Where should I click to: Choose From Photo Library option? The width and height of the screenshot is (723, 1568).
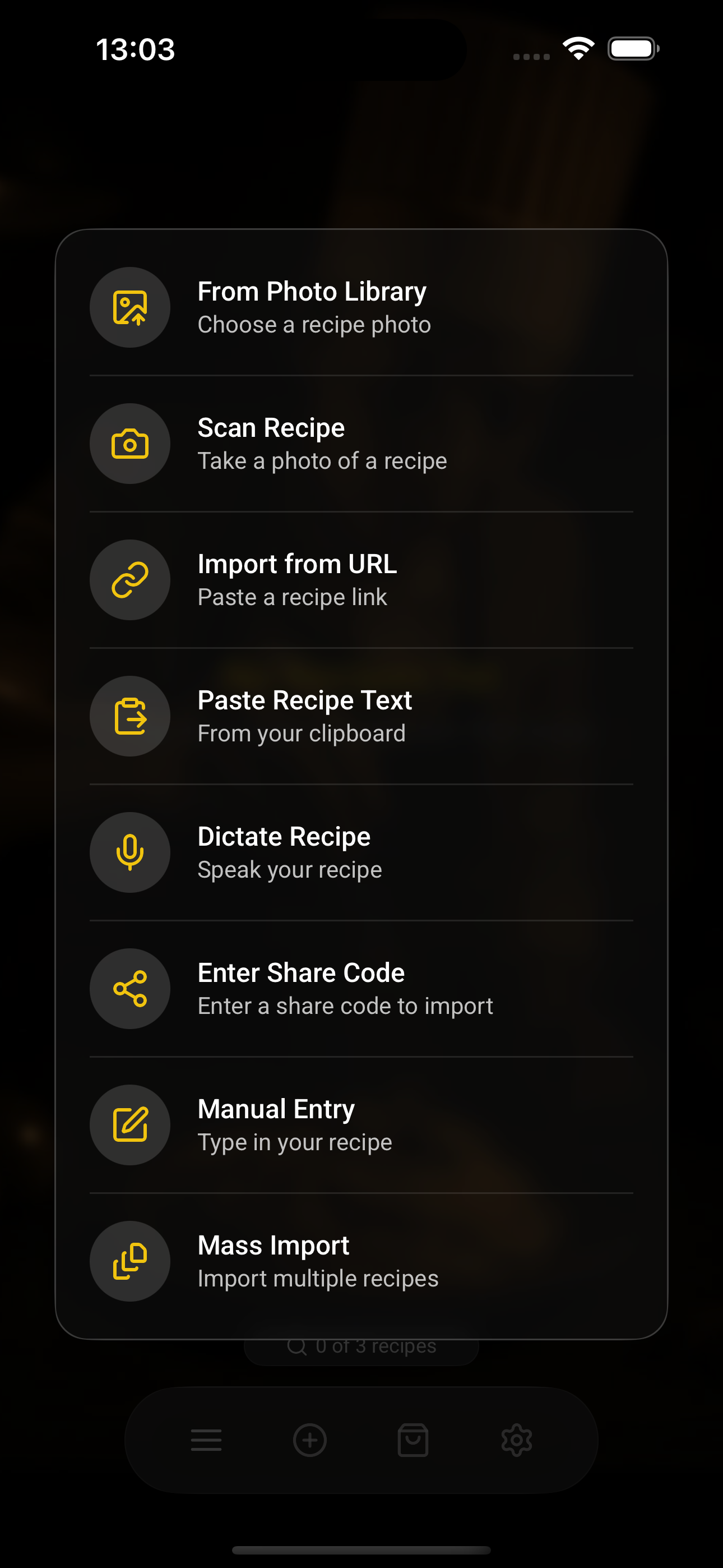click(360, 307)
